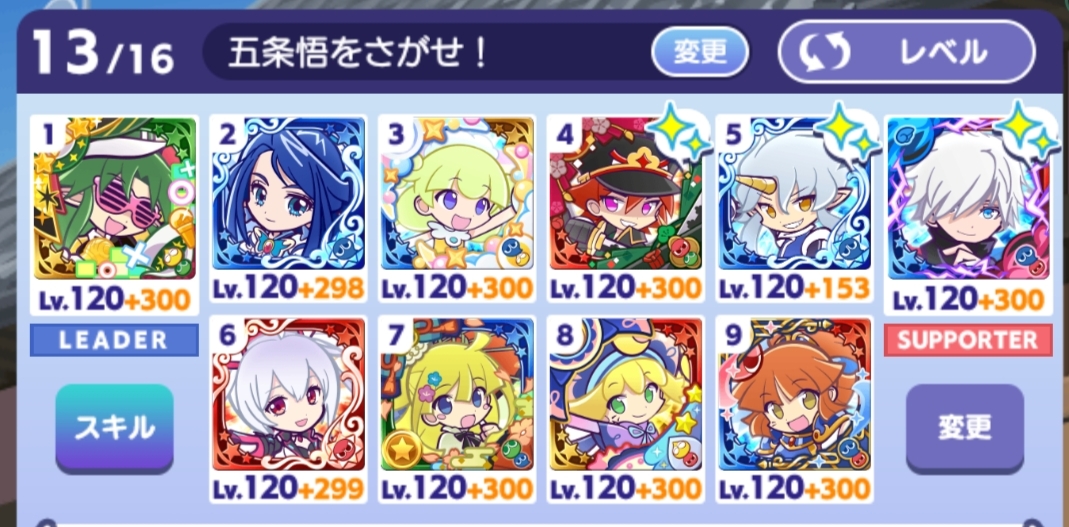Select red-haired character card slot 4
Screen dimensions: 1069x527
pyautogui.click(x=626, y=198)
